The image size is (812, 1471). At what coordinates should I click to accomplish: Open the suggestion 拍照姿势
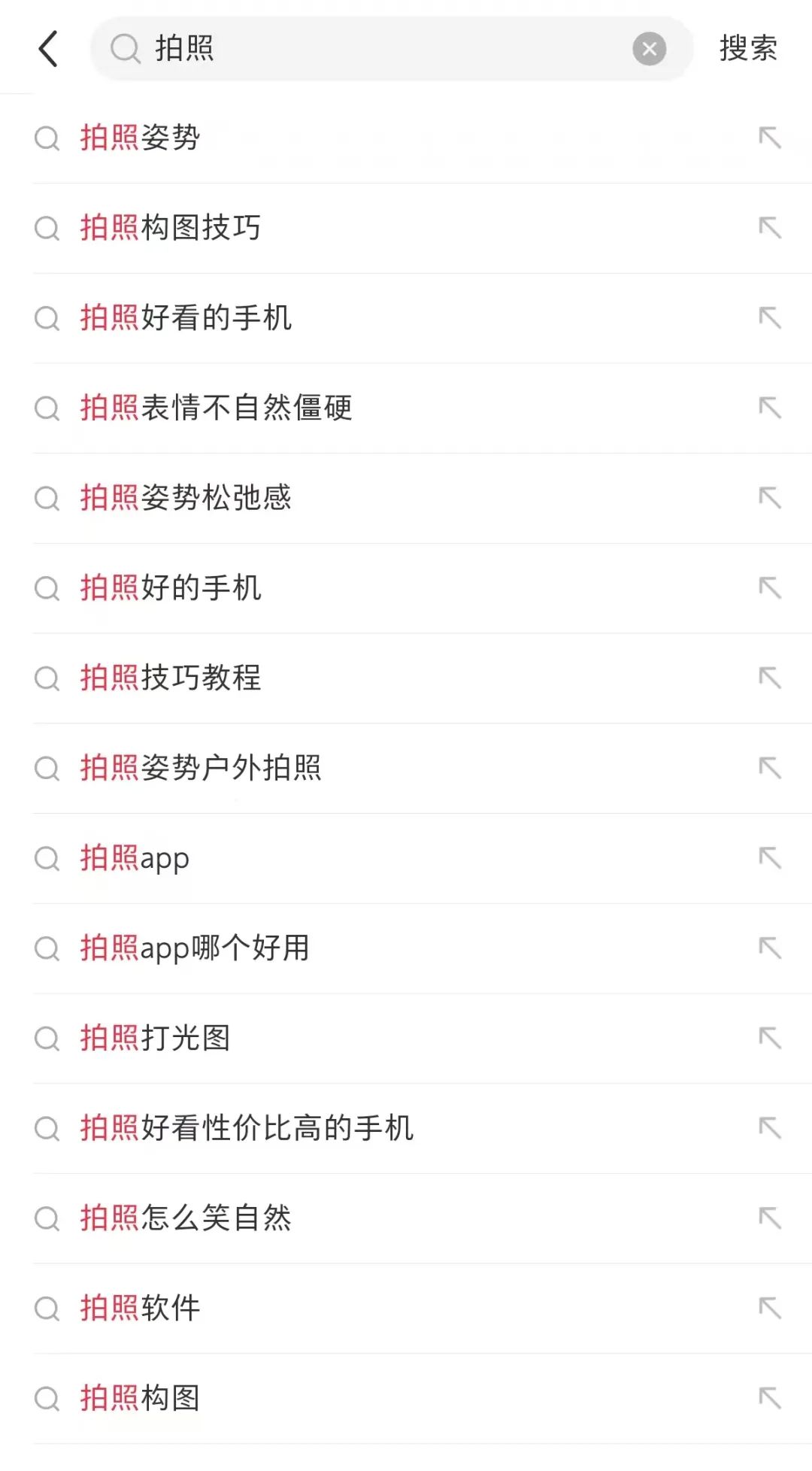141,138
